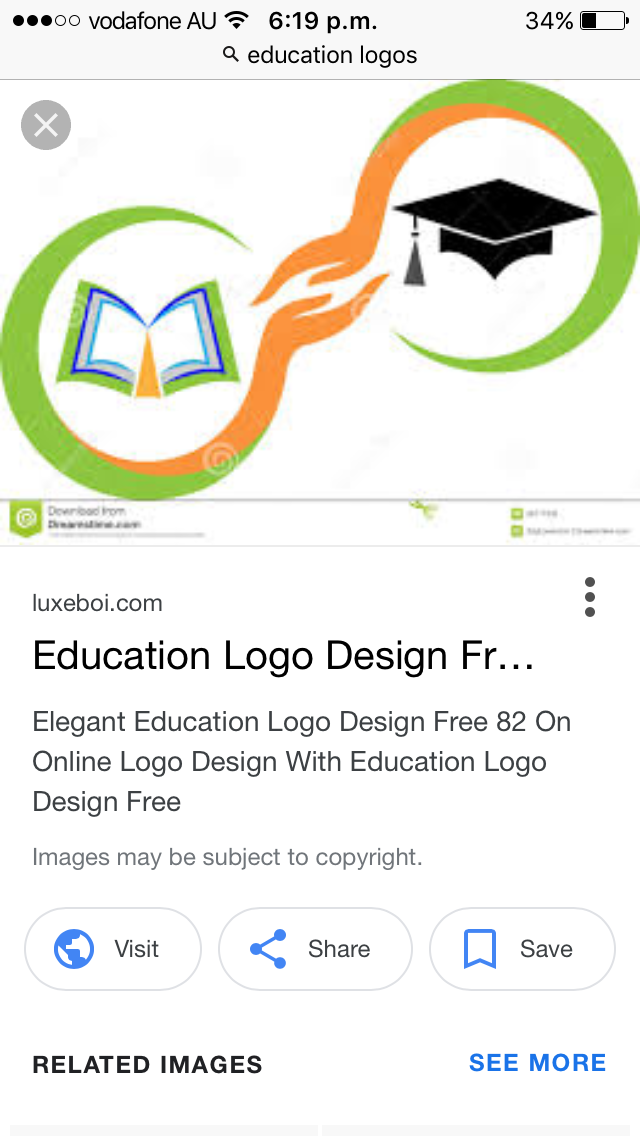The height and width of the screenshot is (1136, 640).
Task: See more related images
Action: pos(537,1062)
